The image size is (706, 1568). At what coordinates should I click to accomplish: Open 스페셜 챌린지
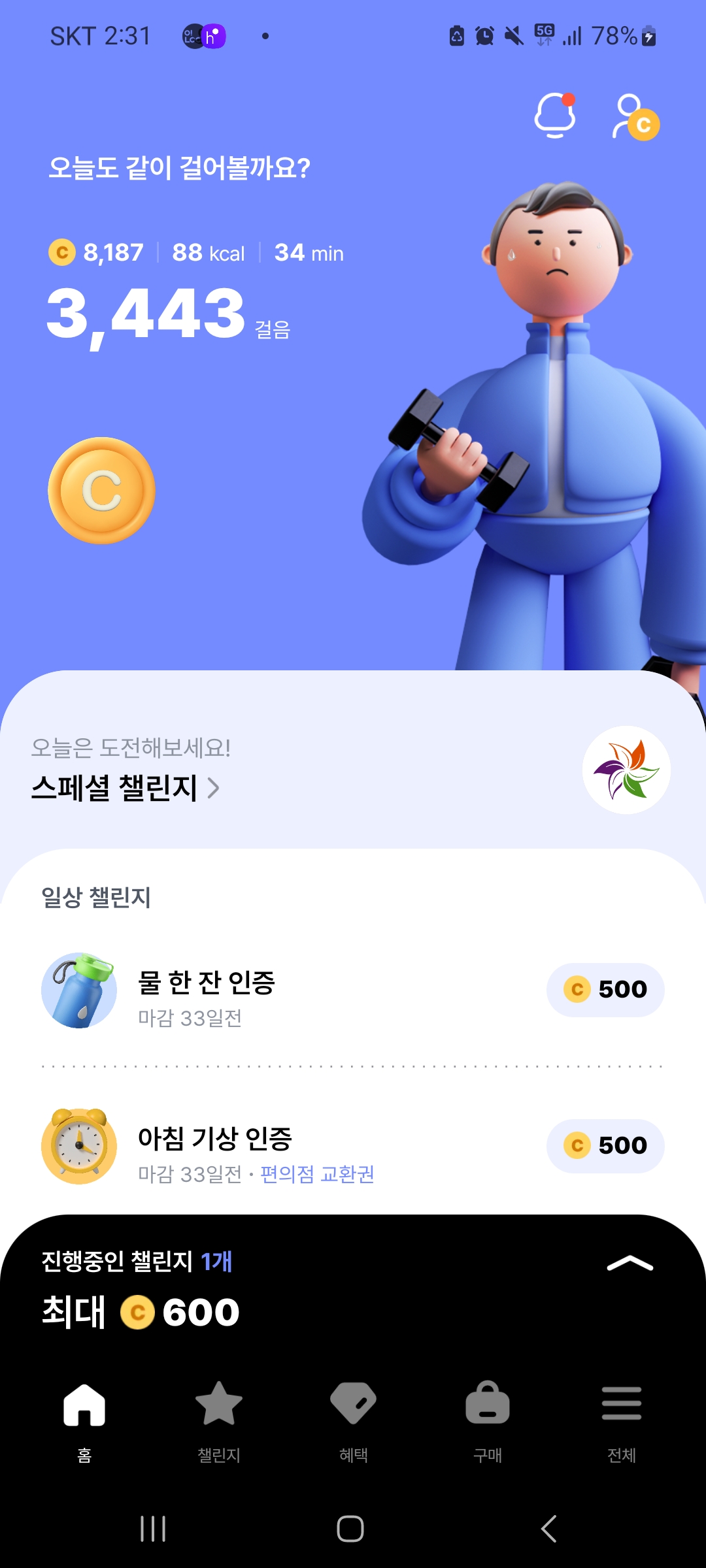(125, 787)
